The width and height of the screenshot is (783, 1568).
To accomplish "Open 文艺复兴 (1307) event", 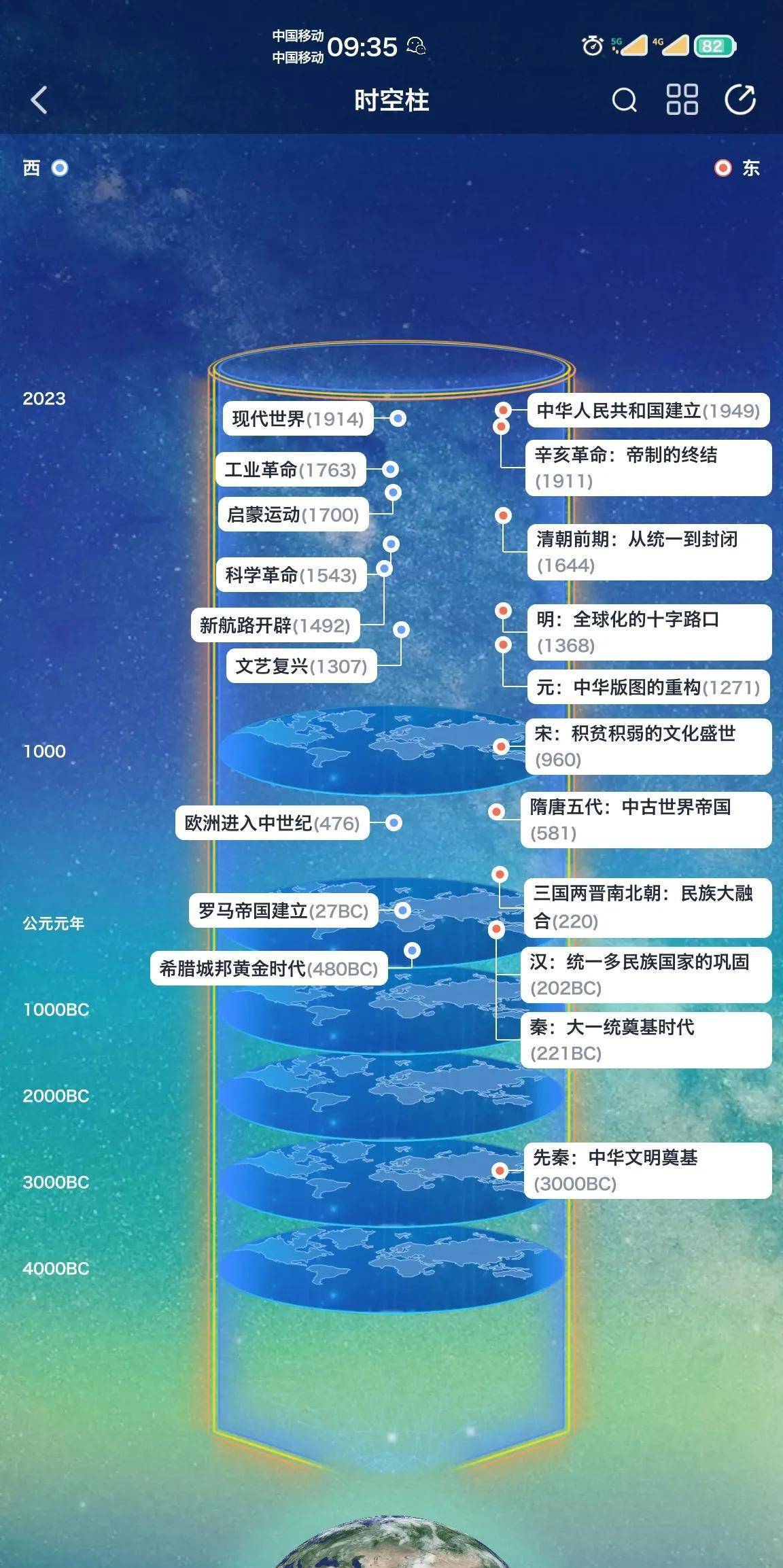I will pyautogui.click(x=301, y=666).
